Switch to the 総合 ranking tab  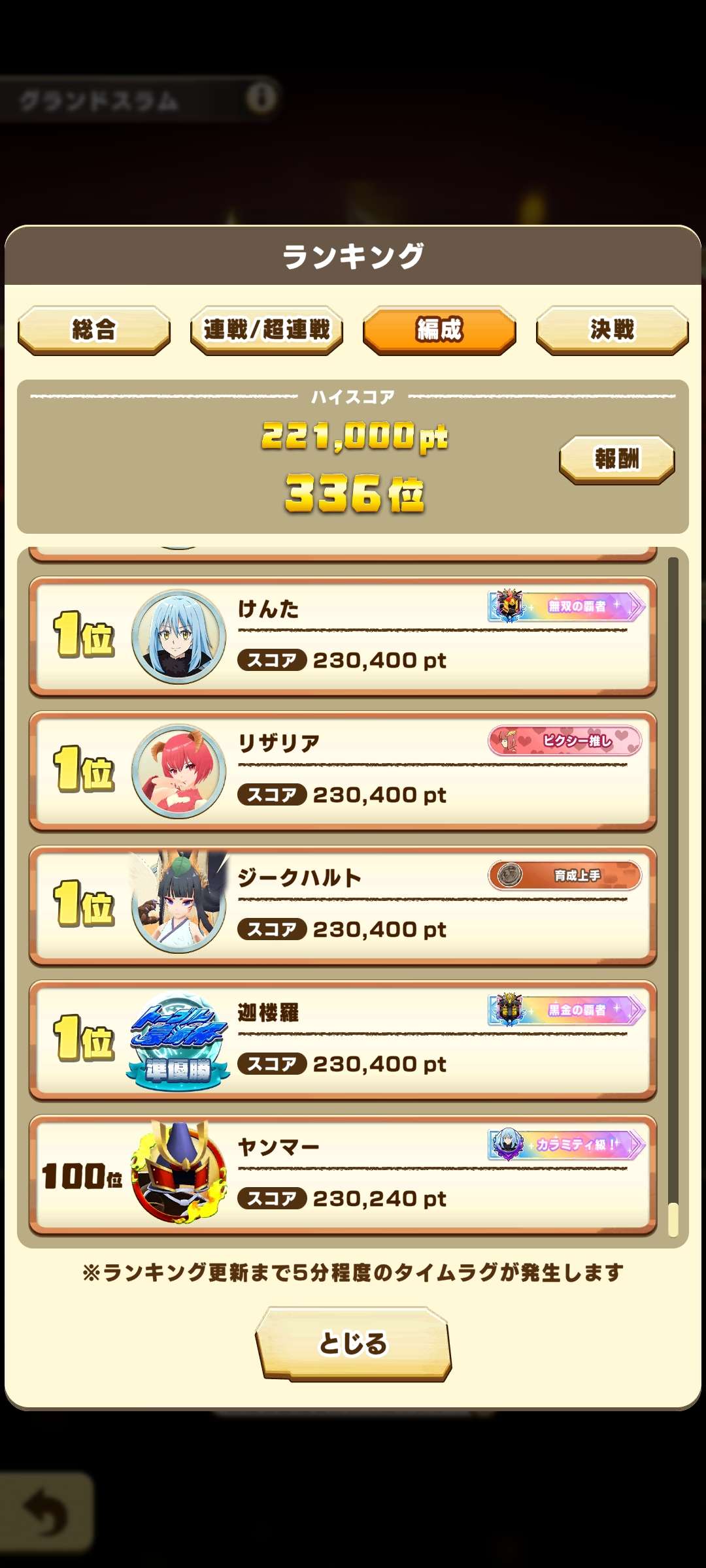(94, 330)
